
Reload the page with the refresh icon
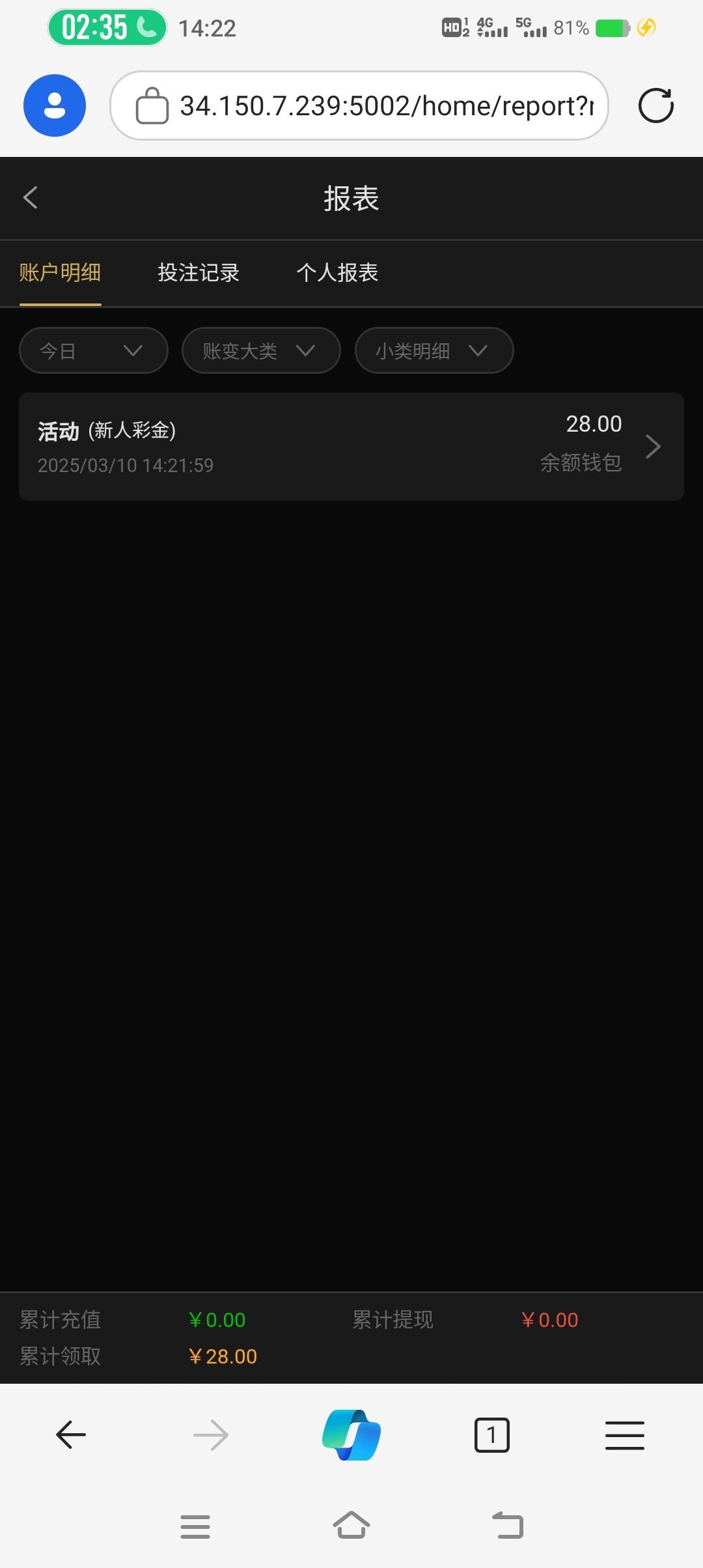(x=655, y=105)
